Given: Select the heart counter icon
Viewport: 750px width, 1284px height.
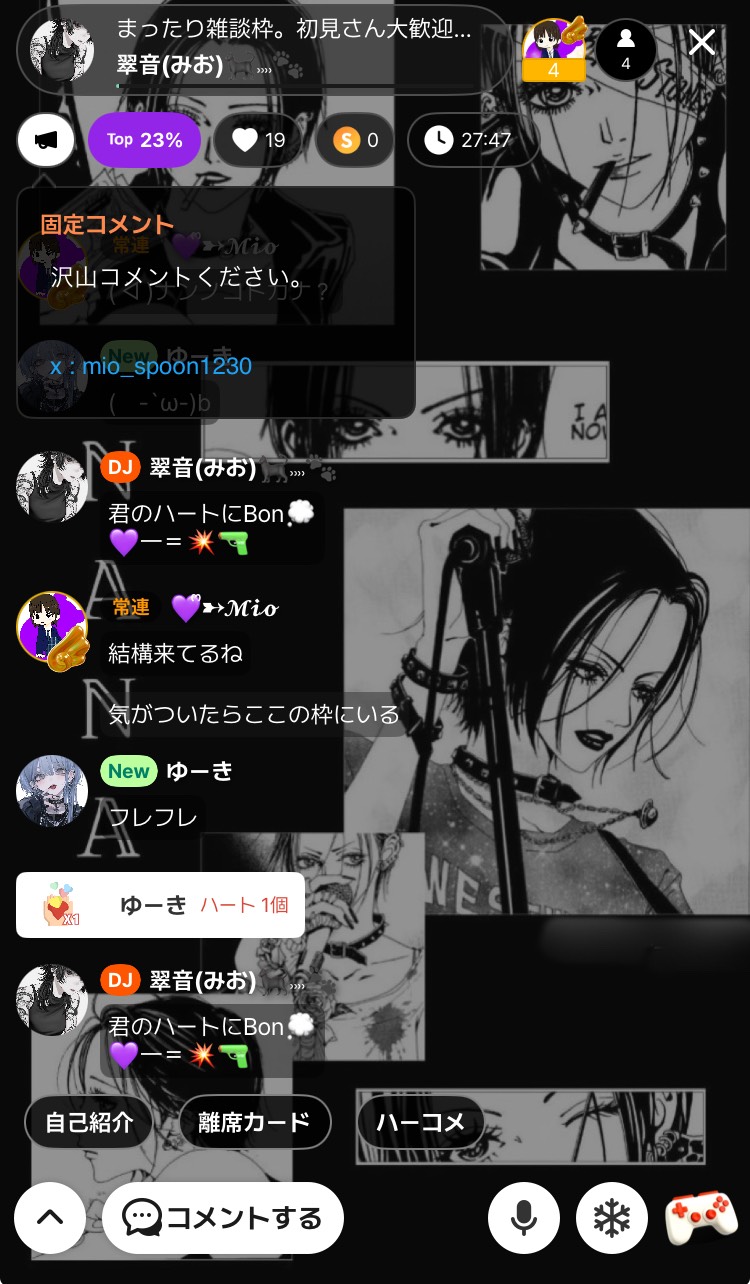Looking at the screenshot, I should tap(258, 140).
